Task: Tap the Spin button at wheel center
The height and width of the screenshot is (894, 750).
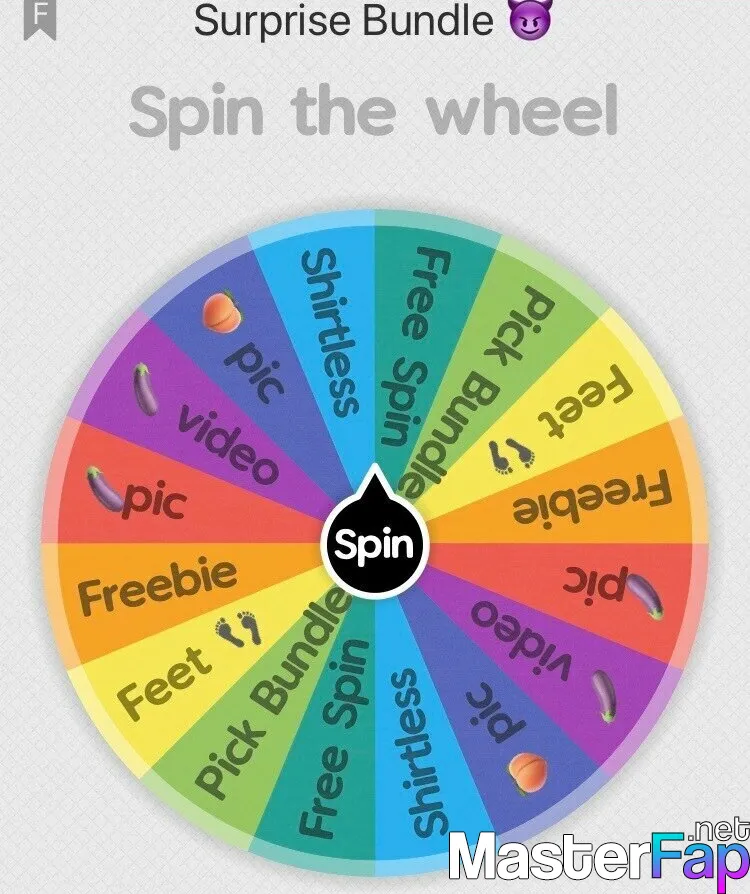Action: coord(374,545)
